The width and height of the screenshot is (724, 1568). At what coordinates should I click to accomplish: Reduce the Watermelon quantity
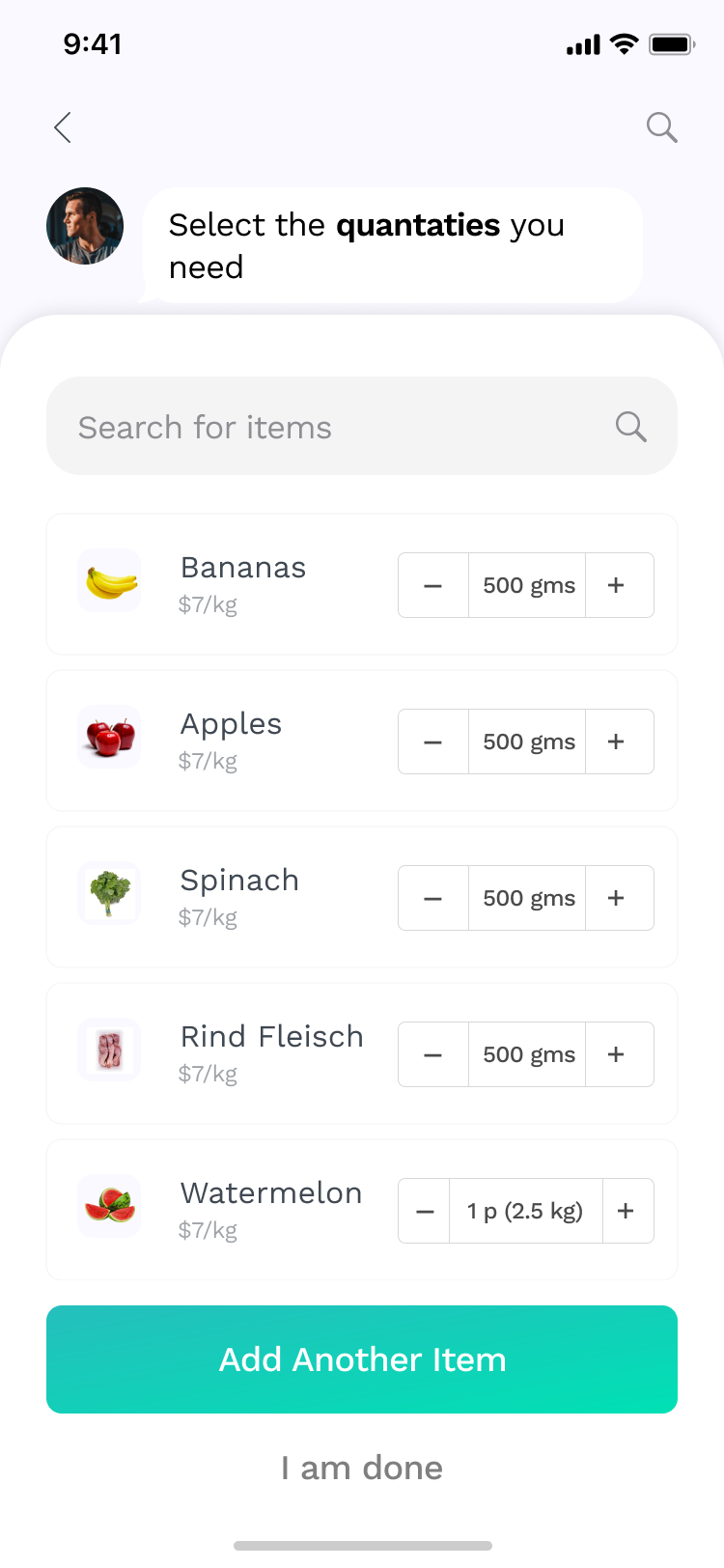click(425, 1211)
